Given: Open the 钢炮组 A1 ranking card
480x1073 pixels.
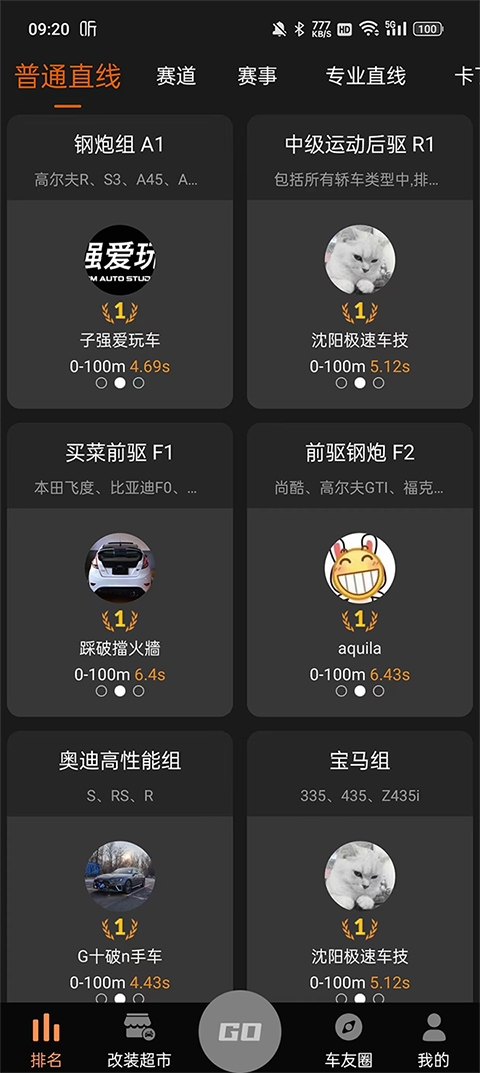Looking at the screenshot, I should click(120, 261).
